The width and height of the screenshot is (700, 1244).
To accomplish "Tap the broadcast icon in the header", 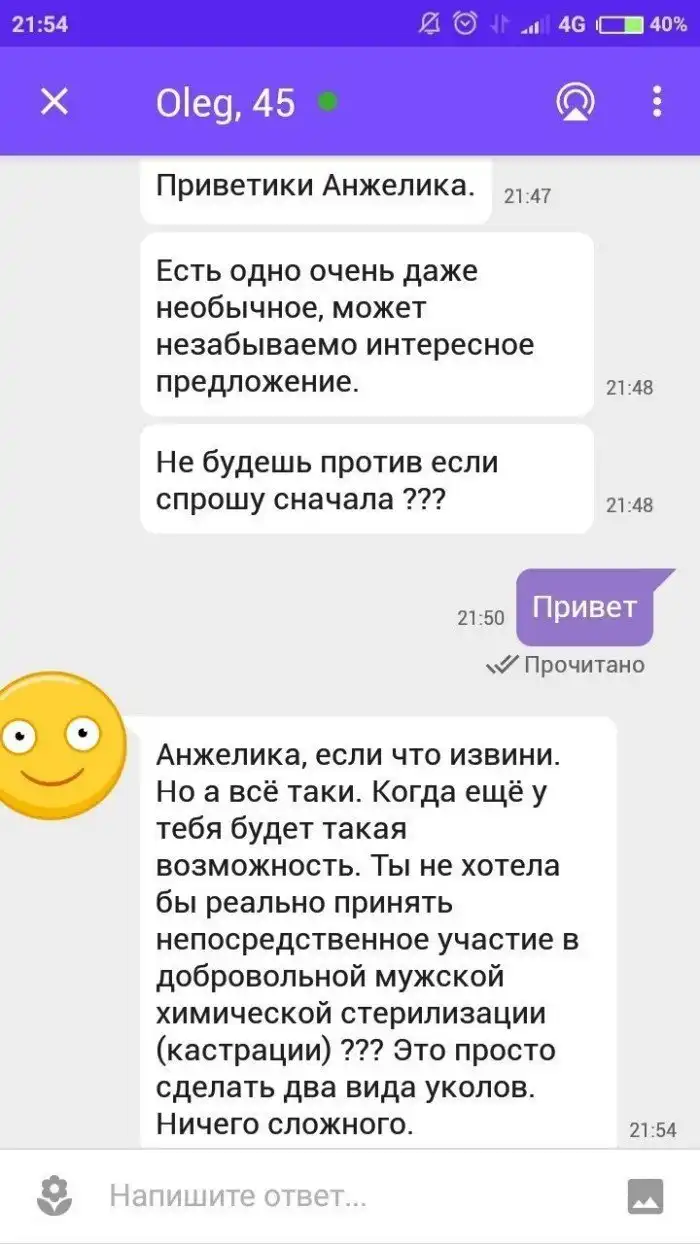I will [x=575, y=101].
